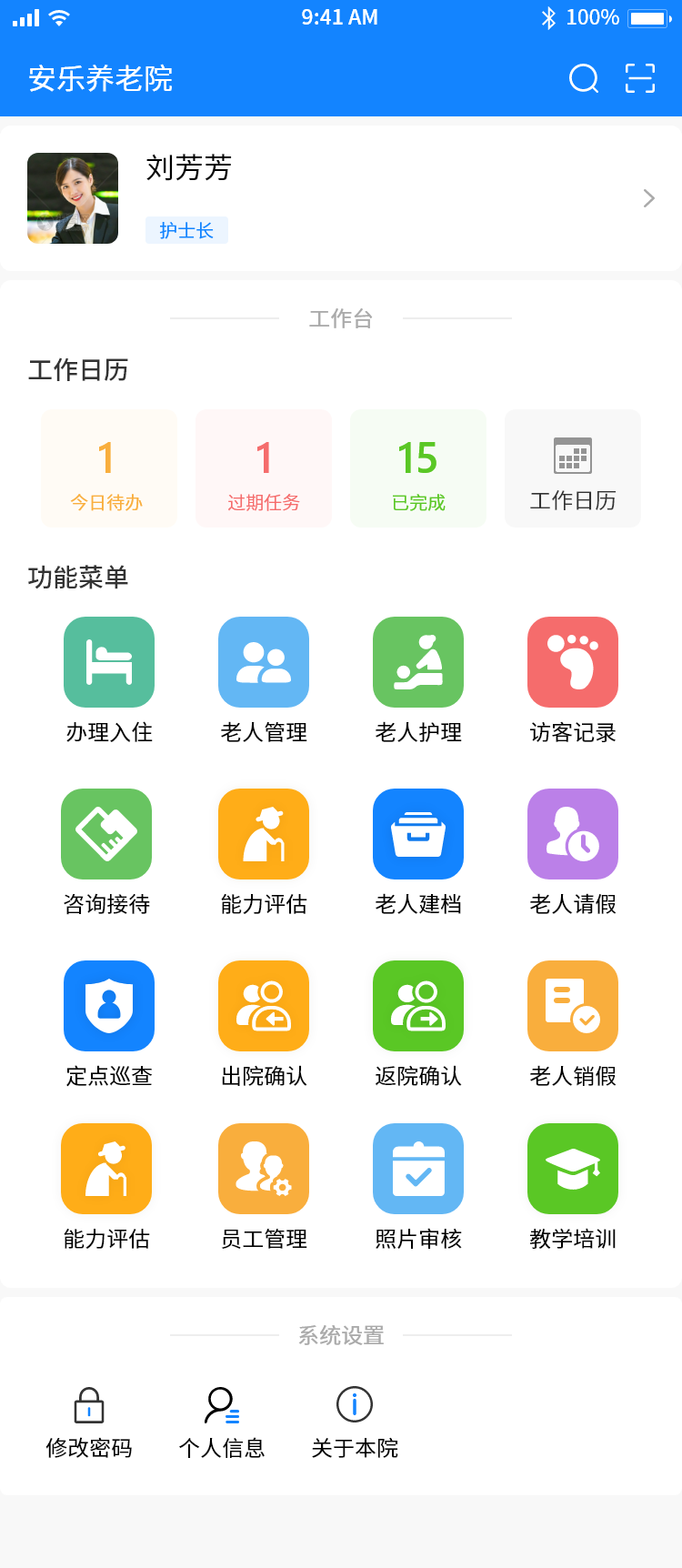Open 修改密码 setting

89,1423
